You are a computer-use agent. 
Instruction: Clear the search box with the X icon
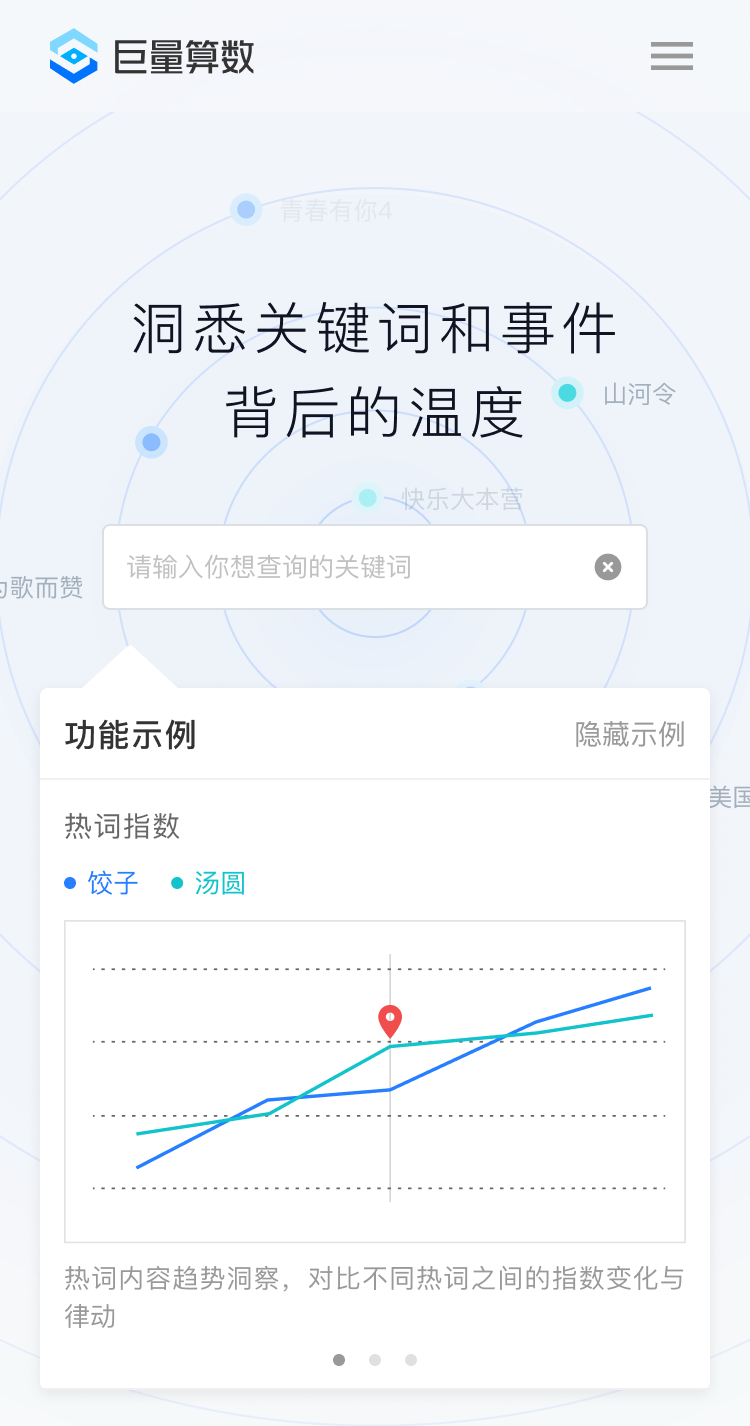point(608,567)
